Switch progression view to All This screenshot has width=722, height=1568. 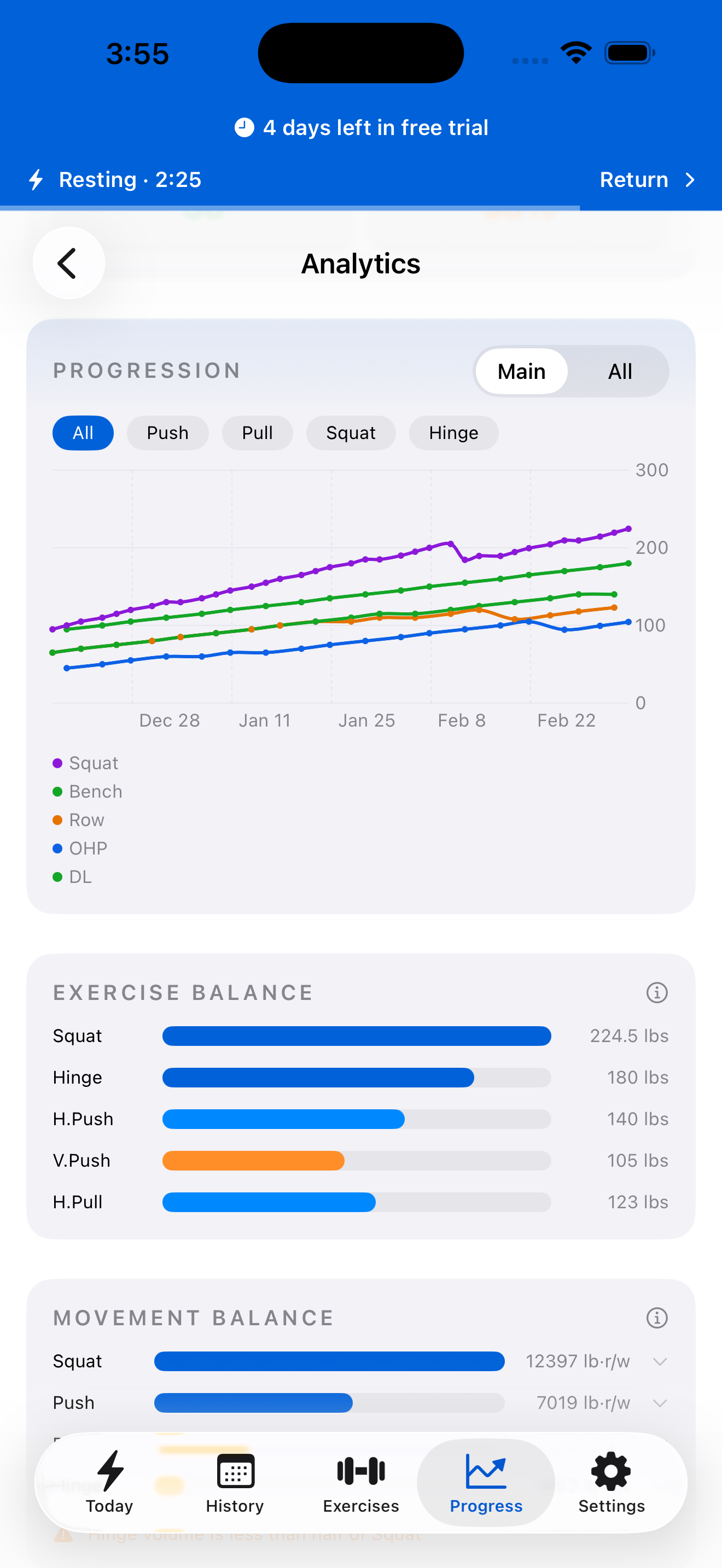coord(620,371)
